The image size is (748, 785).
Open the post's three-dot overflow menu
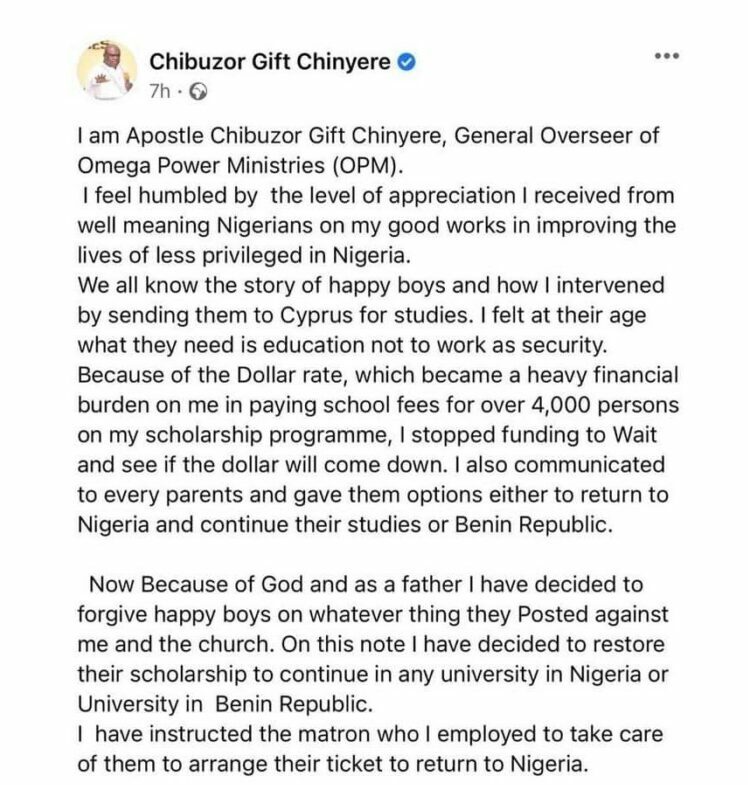(x=666, y=56)
